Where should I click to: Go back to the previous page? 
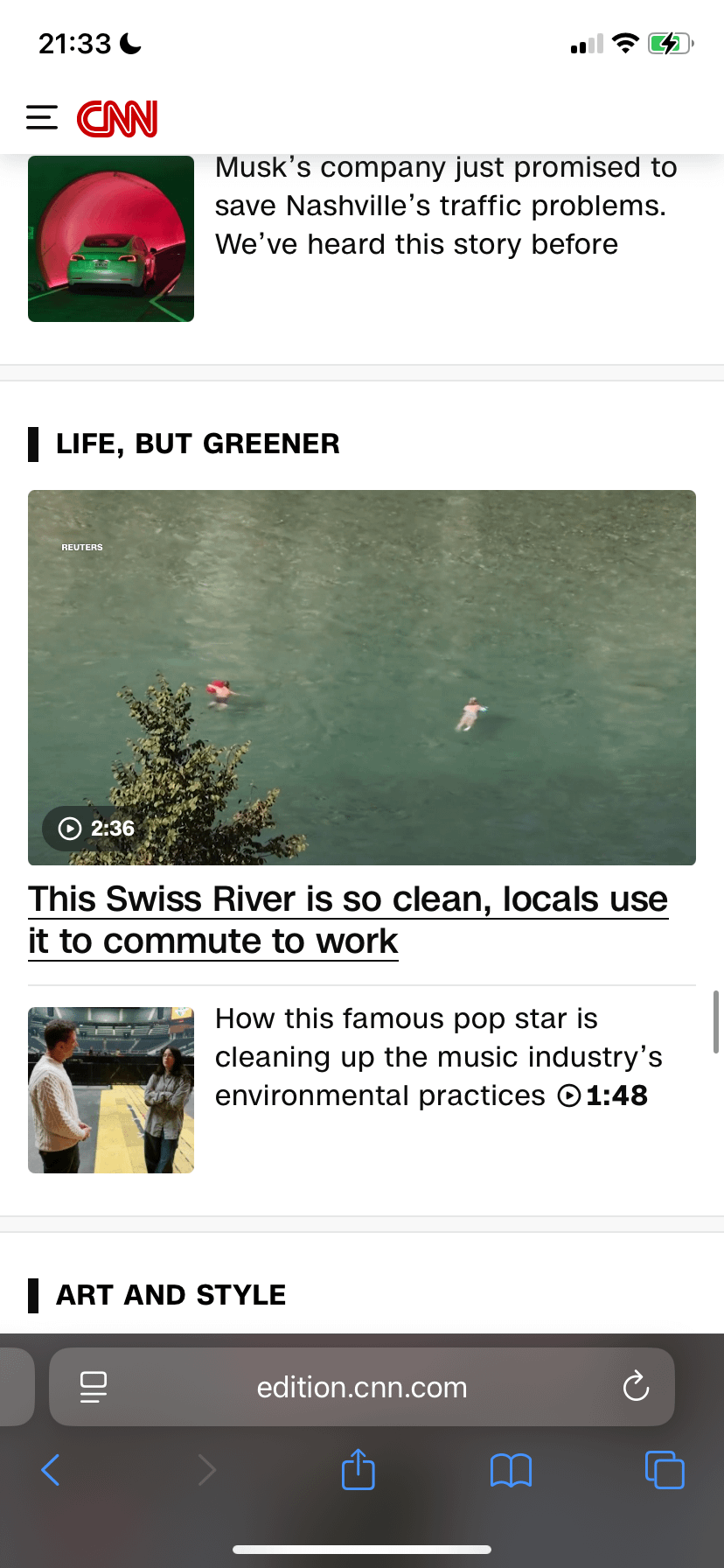51,1470
